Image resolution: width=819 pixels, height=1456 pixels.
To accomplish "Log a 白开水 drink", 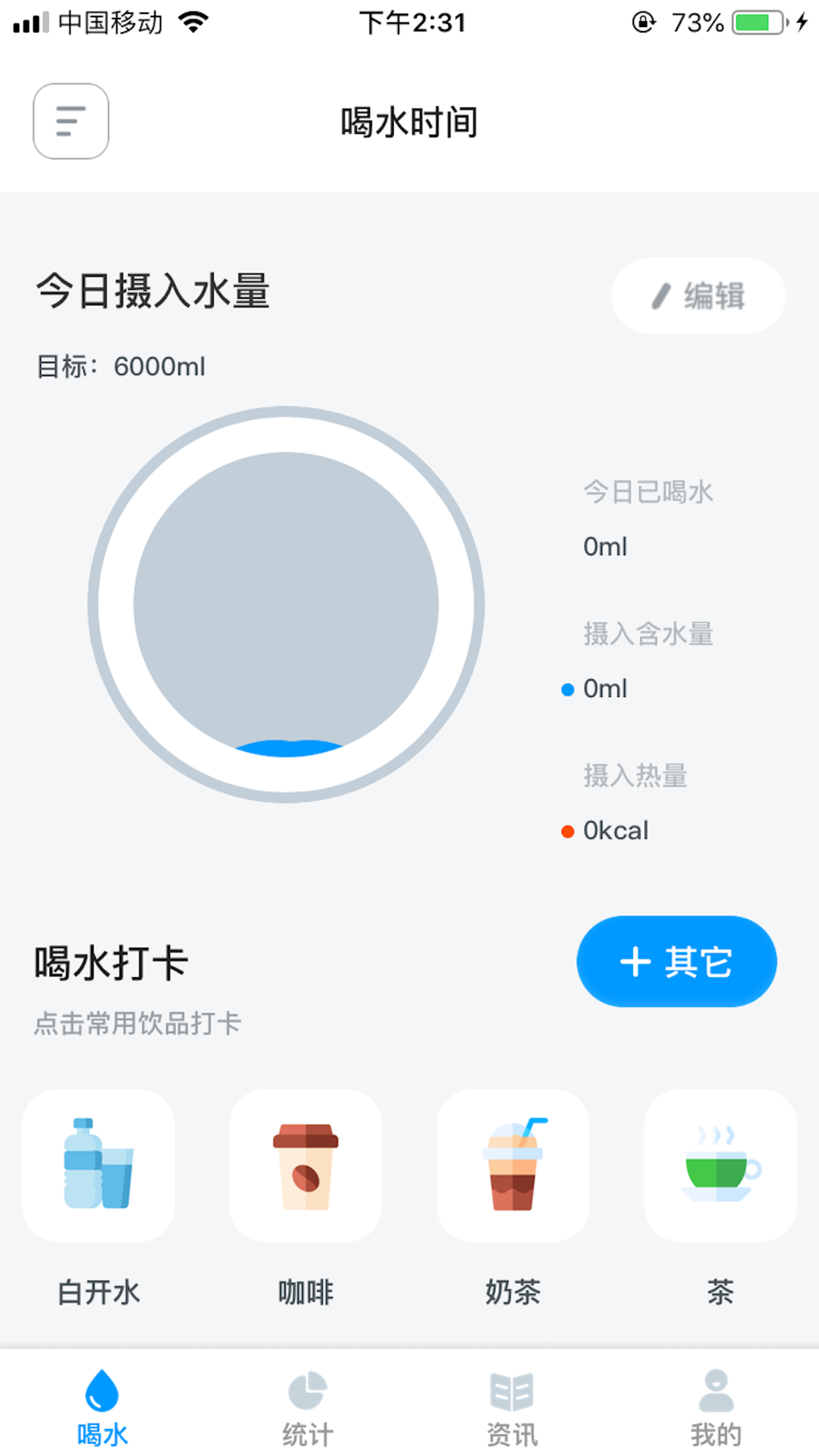I will (x=98, y=1165).
